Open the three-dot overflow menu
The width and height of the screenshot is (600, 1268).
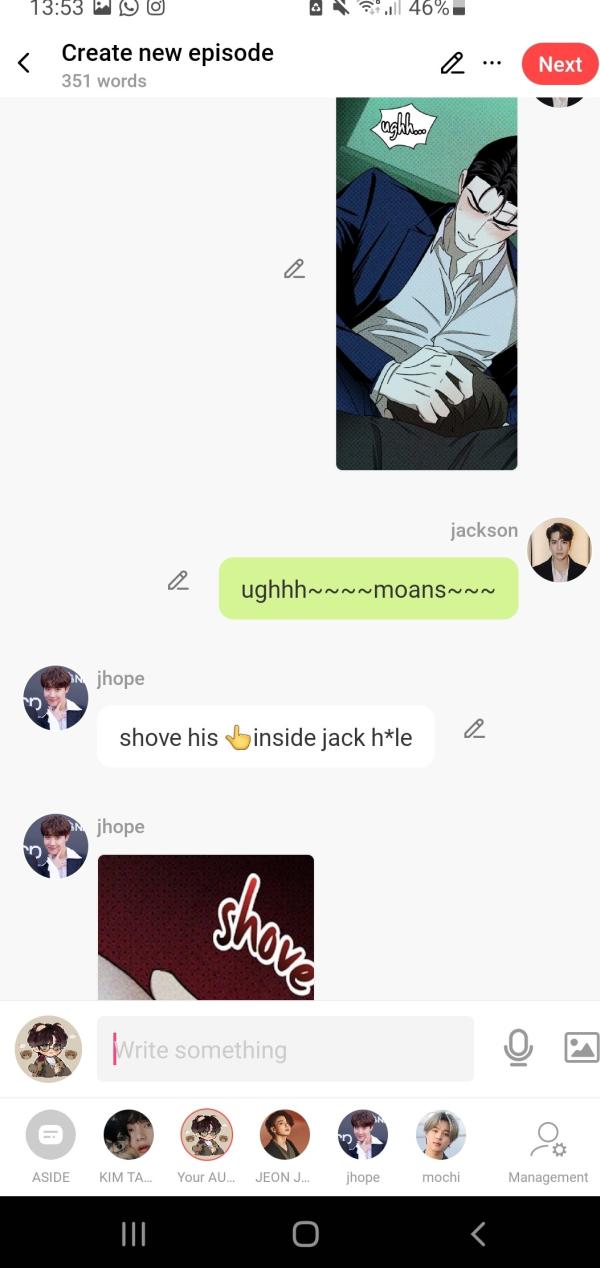(492, 63)
